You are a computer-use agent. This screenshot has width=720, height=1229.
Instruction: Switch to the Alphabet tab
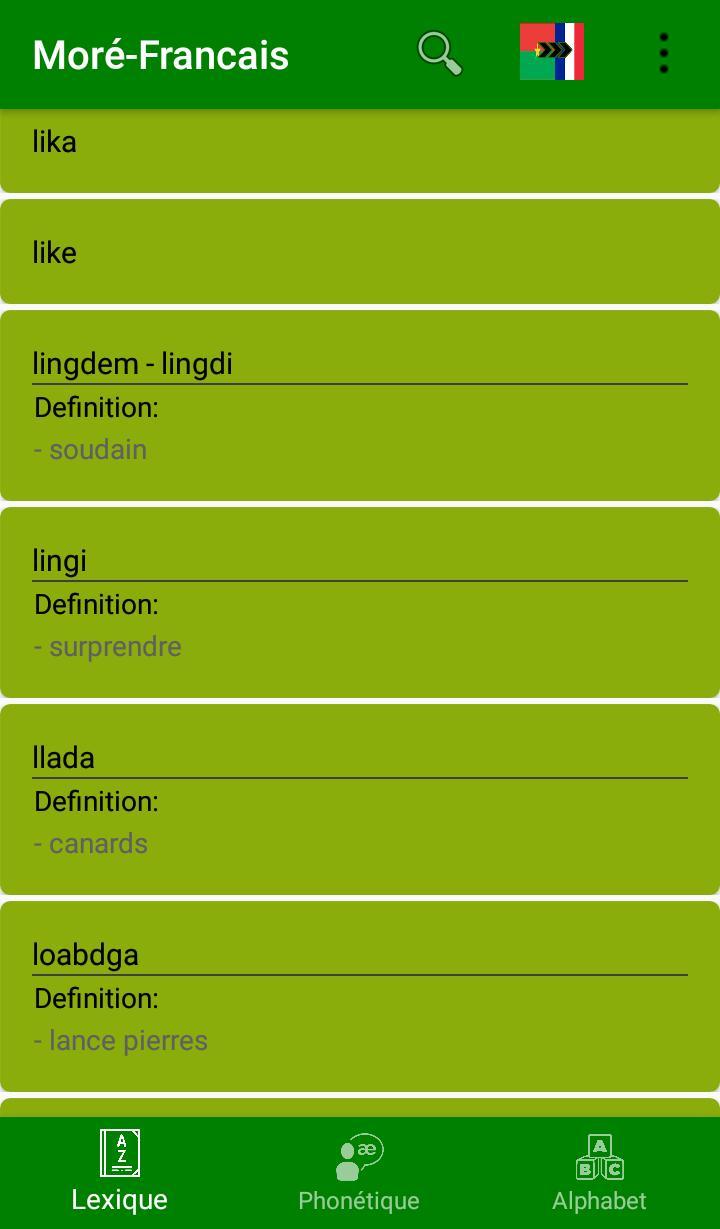pos(599,1172)
